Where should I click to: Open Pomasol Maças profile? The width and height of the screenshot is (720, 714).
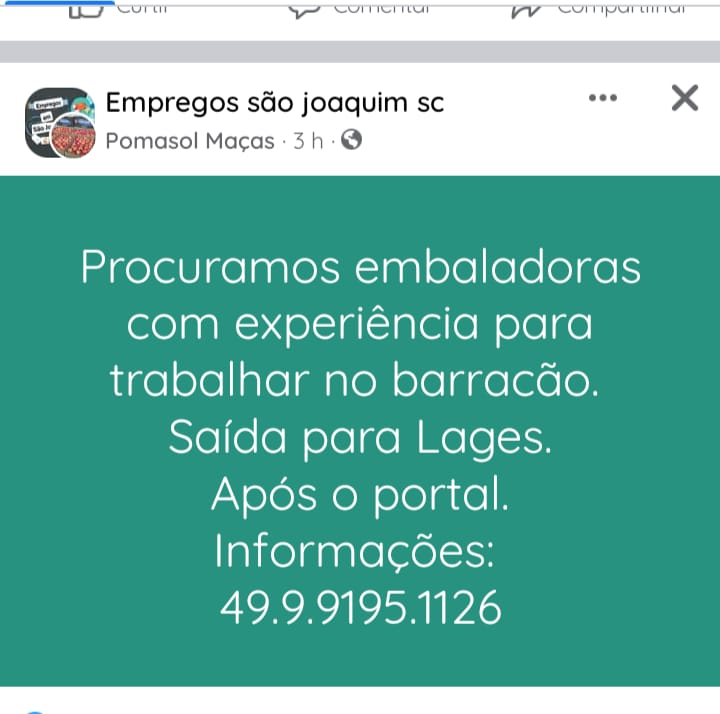[x=190, y=141]
